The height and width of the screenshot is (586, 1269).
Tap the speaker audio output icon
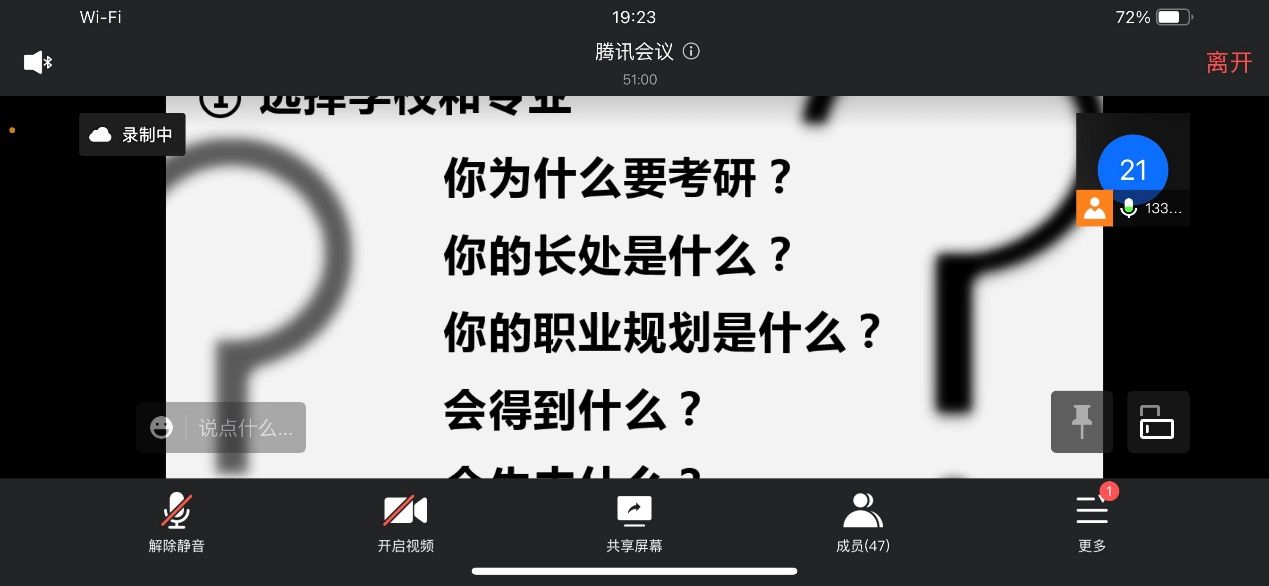(x=37, y=63)
